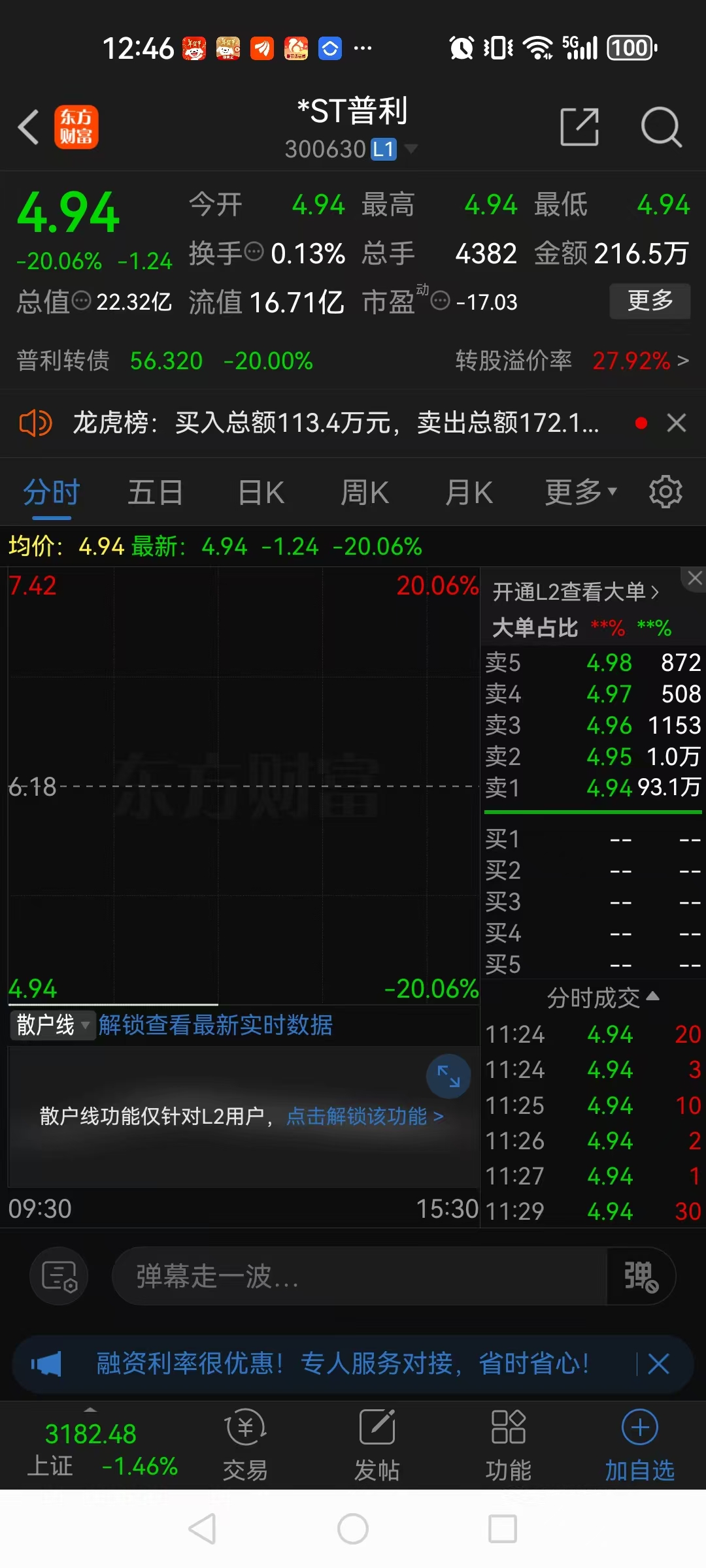Switch to the 日K chart tab
The width and height of the screenshot is (706, 1568).
tap(261, 493)
